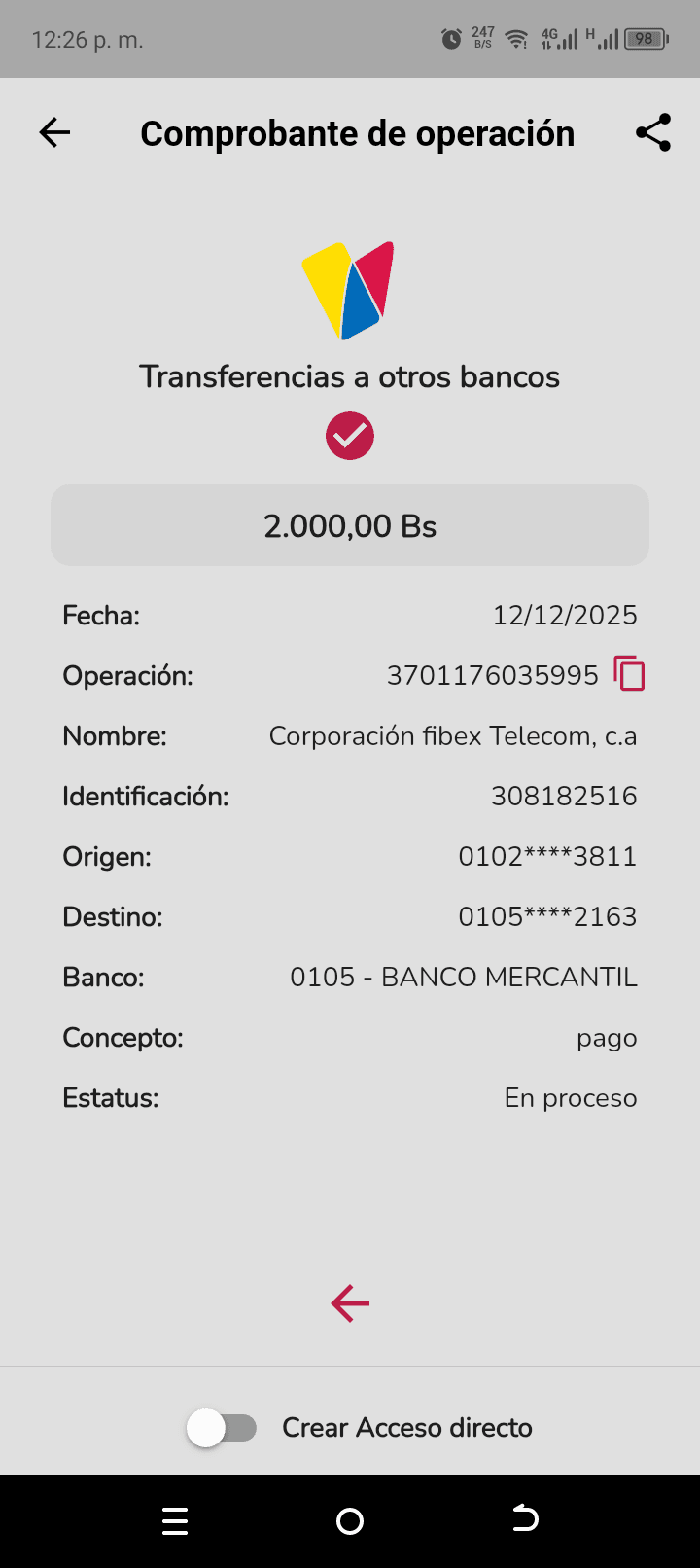This screenshot has height=1568, width=700.
Task: Go to the home screen
Action: tap(350, 1520)
